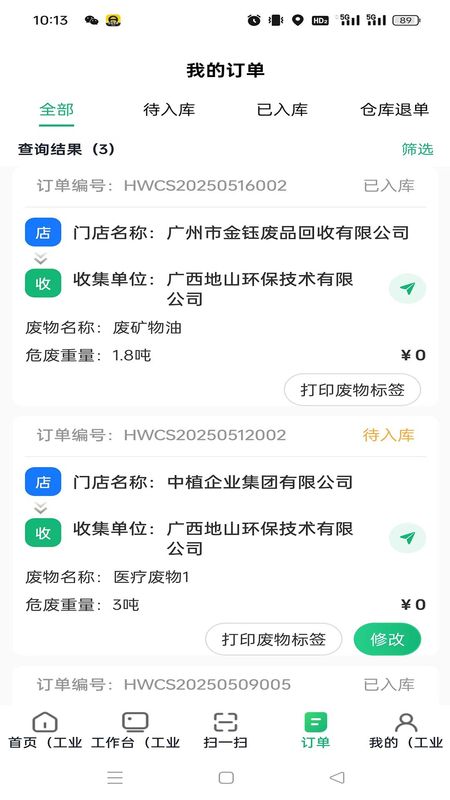Viewport: 450px width, 800px height.
Task: Switch to the 待入库 tab
Action: pyautogui.click(x=169, y=110)
